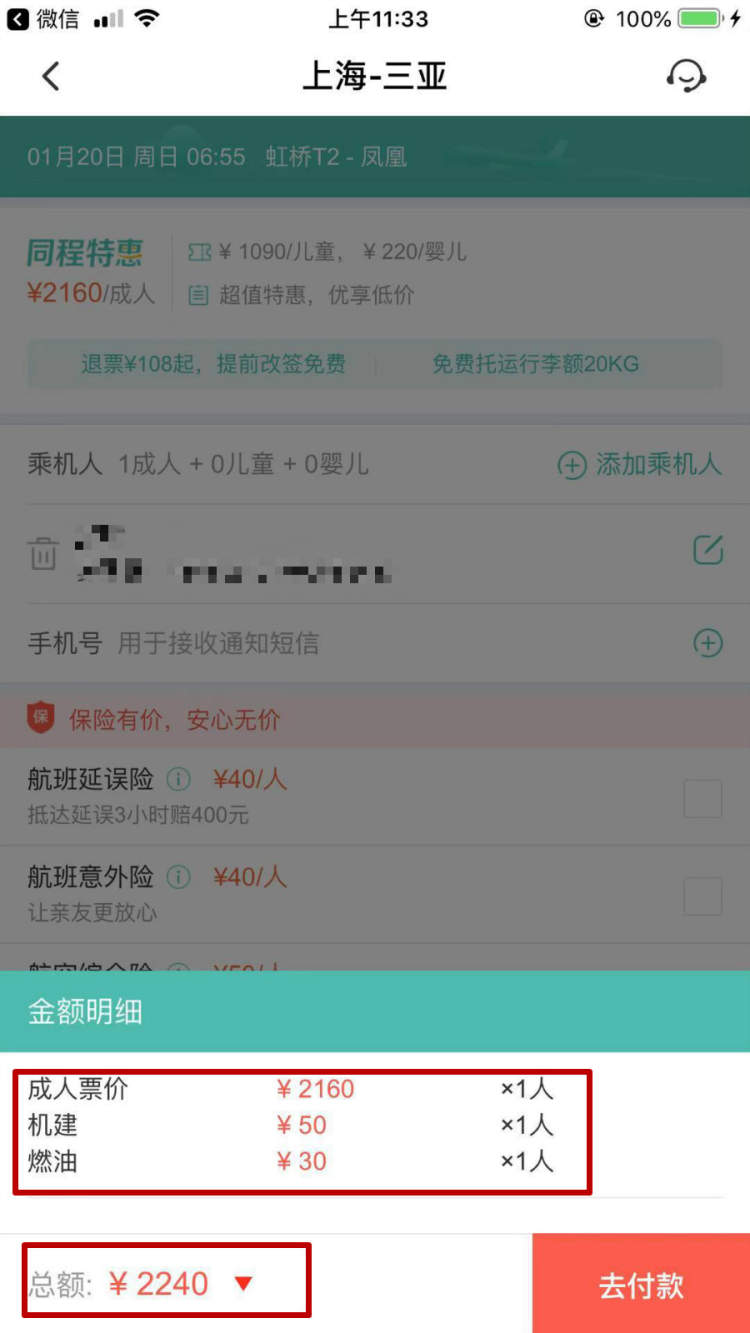Viewport: 750px width, 1333px height.
Task: Open 退票¥108起 refund policy details
Action: click(213, 364)
